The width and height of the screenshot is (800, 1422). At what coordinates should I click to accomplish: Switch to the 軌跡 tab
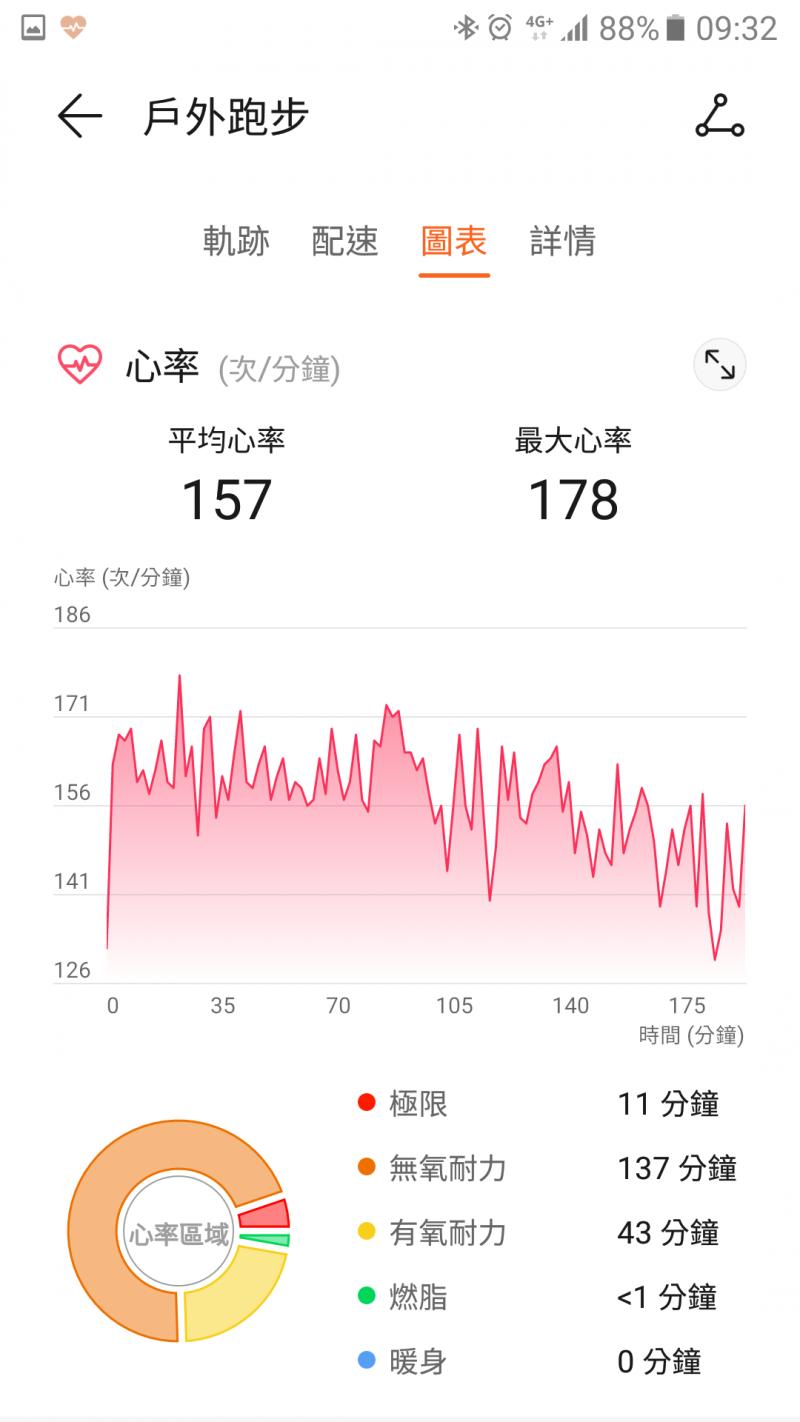coord(236,241)
